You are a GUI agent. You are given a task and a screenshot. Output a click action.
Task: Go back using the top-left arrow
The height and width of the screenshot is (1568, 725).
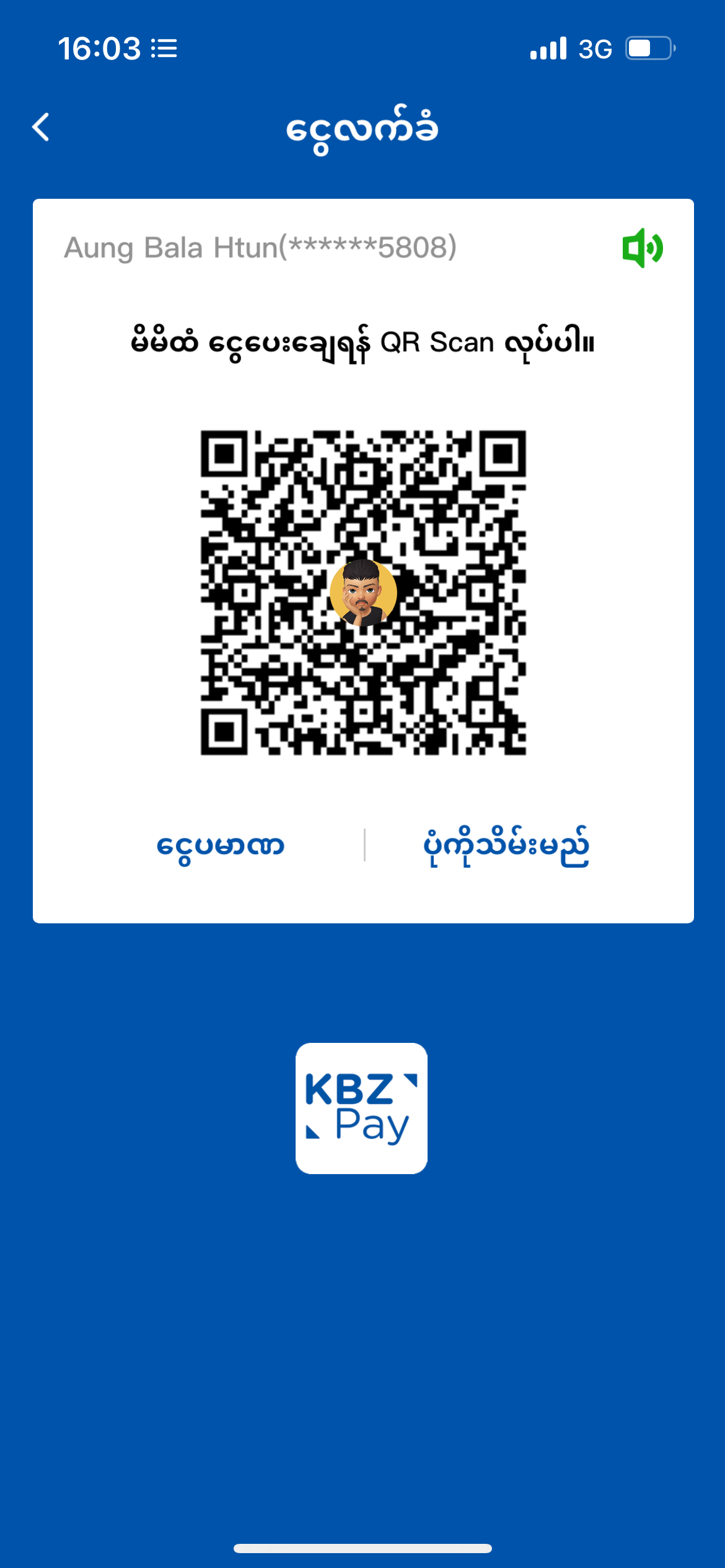(41, 128)
